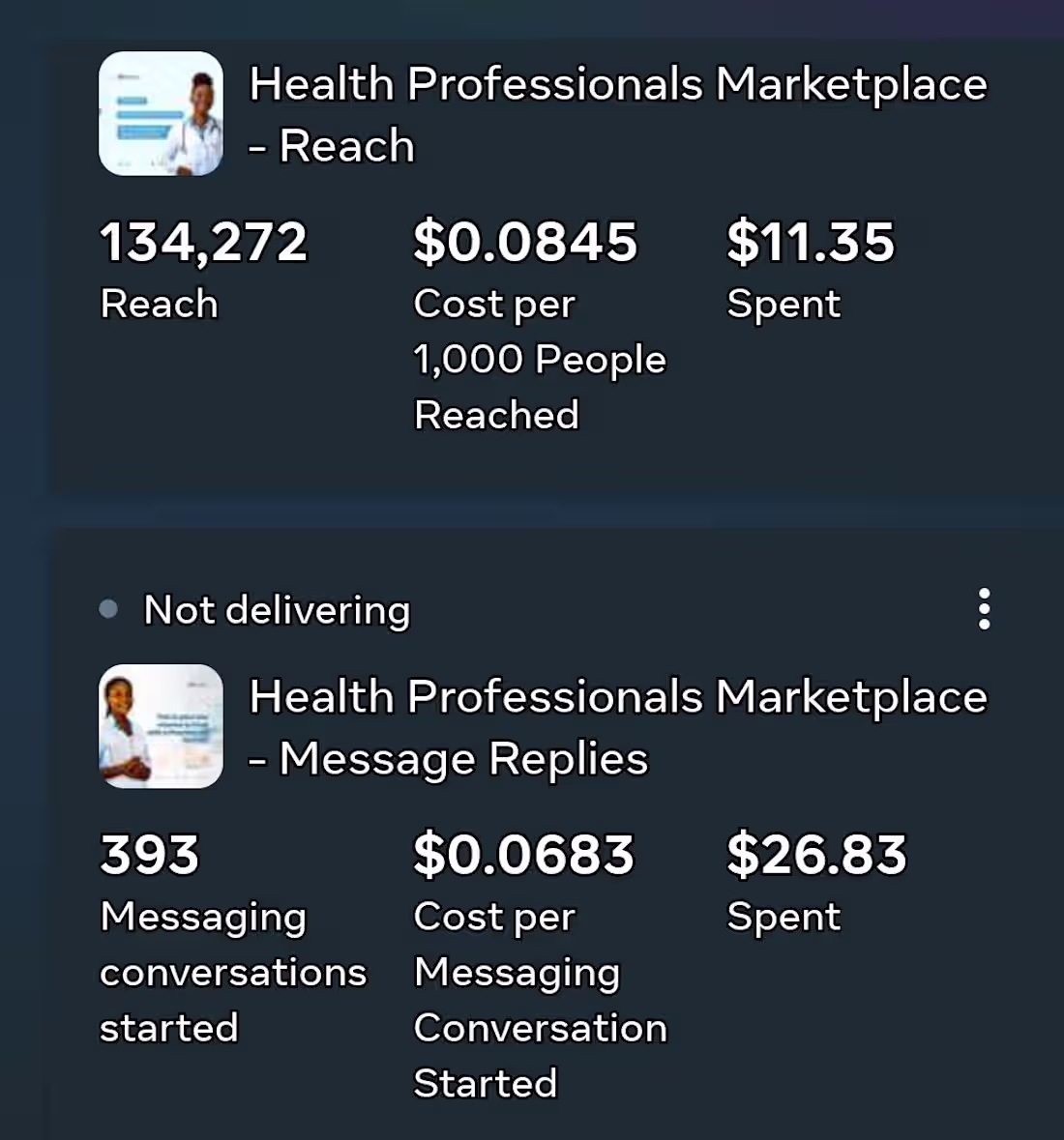Click the $26.83 Spent value on Message Replies ad

click(818, 855)
